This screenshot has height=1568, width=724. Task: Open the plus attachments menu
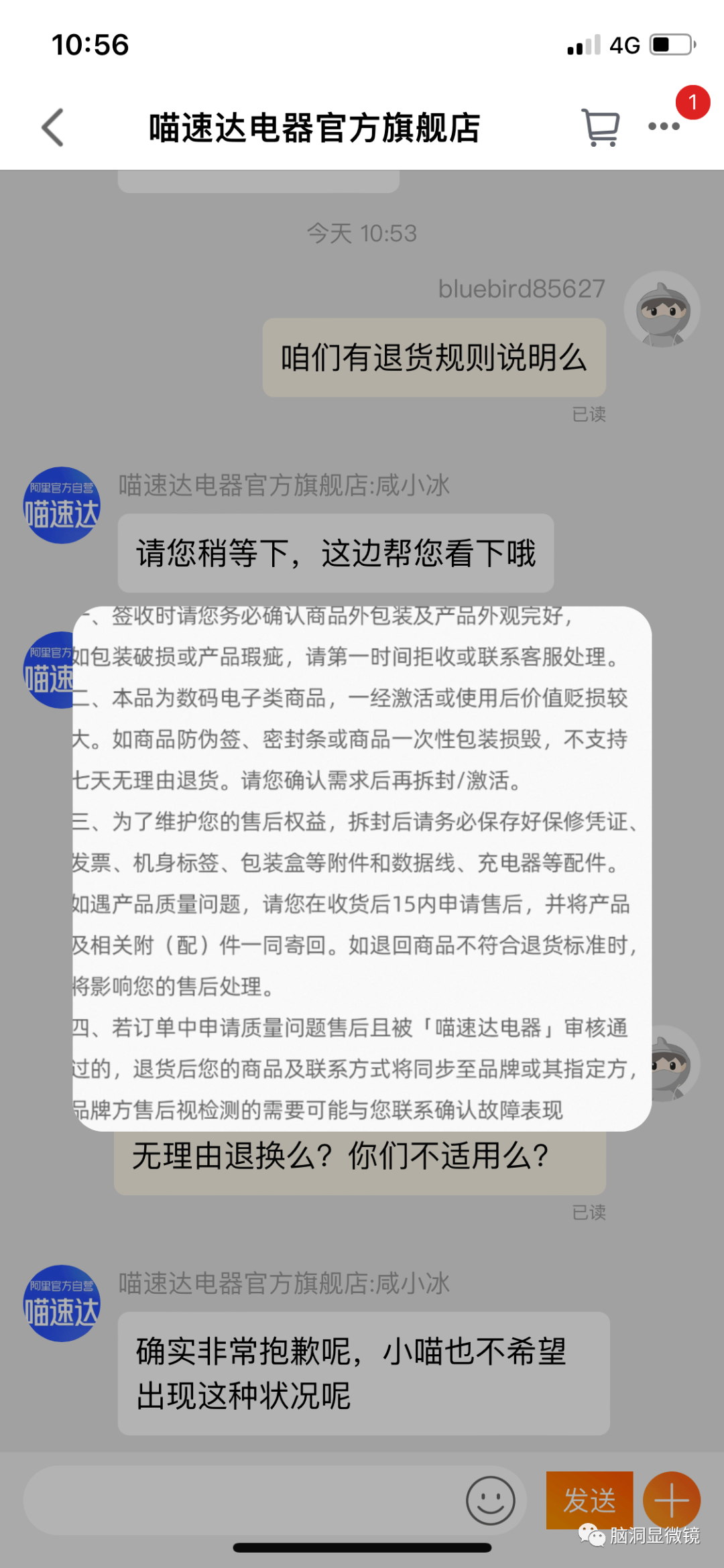pyautogui.click(x=672, y=1500)
